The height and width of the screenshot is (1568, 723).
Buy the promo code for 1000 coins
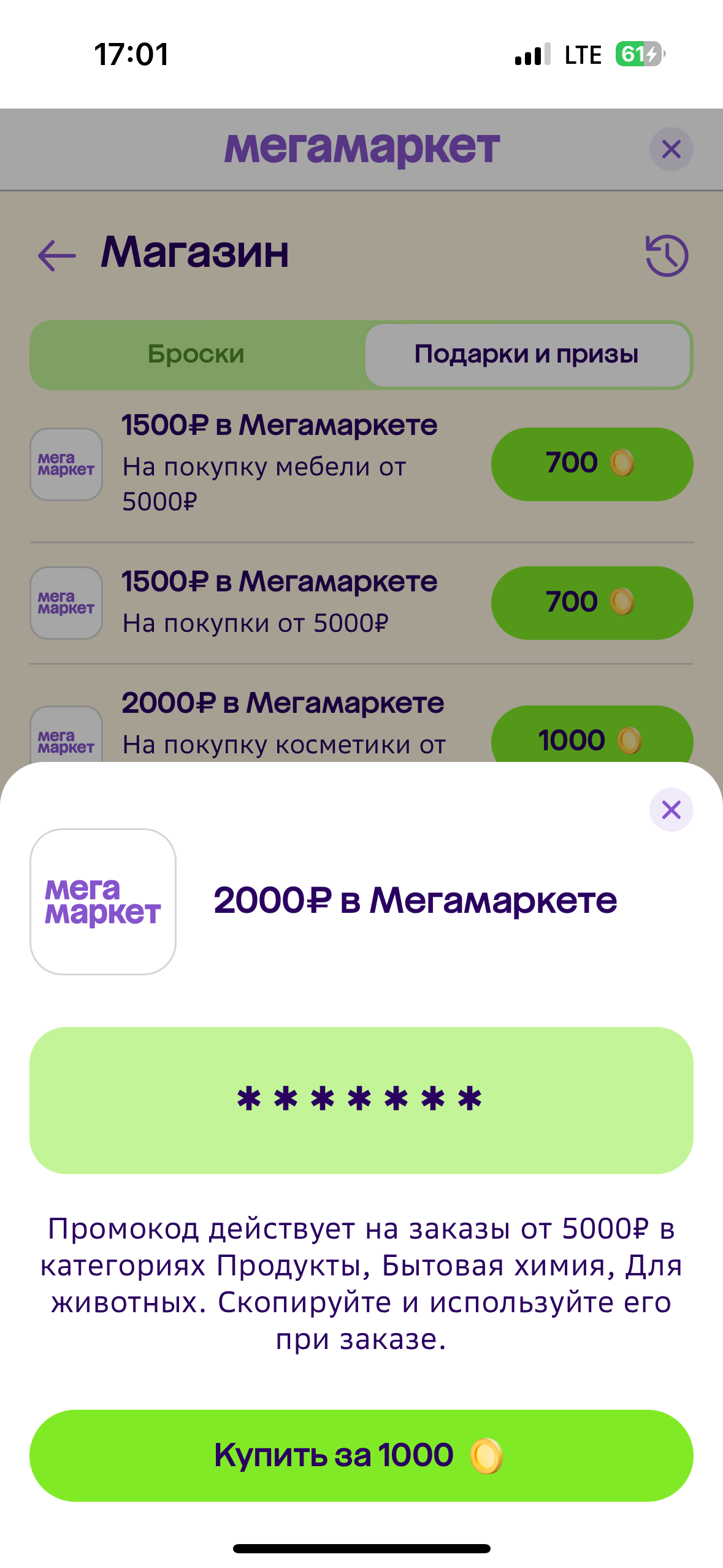361,1455
